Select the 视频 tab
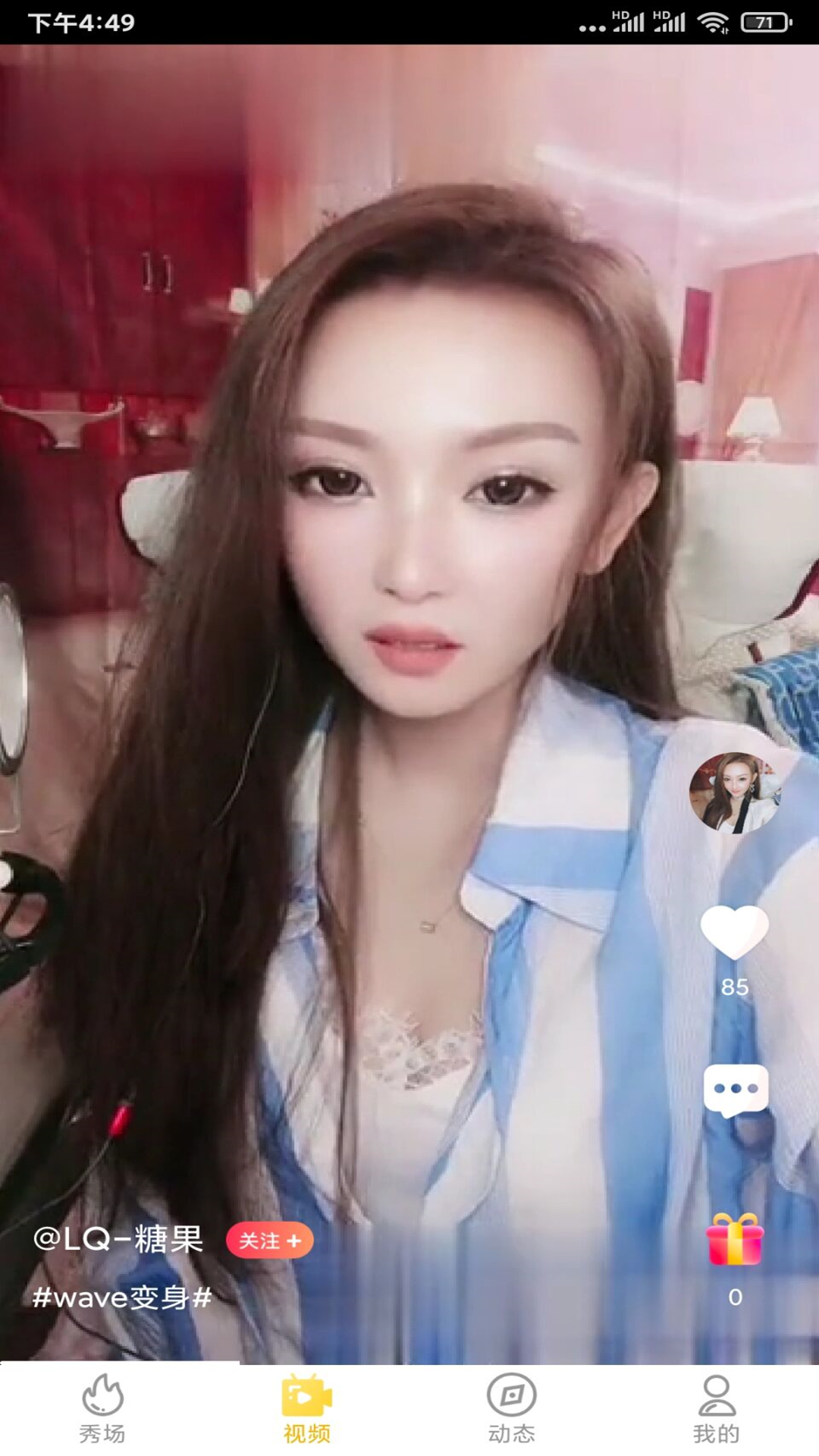819x1456 pixels. [x=307, y=1410]
